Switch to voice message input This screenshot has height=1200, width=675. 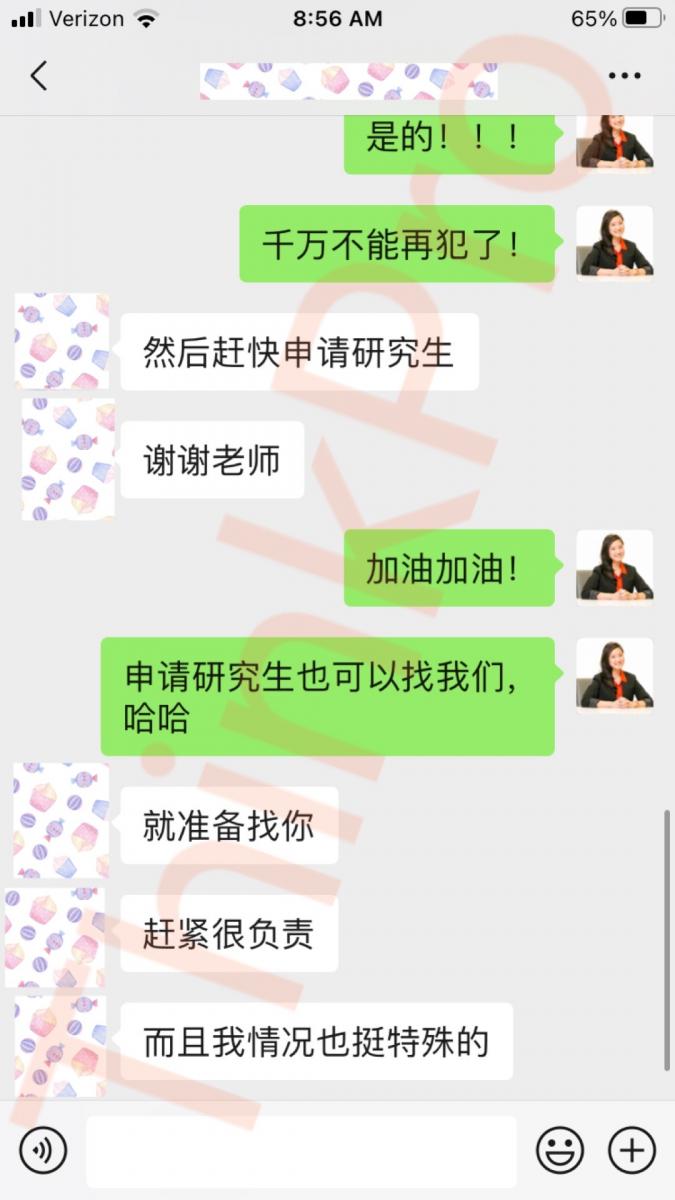tap(43, 1150)
